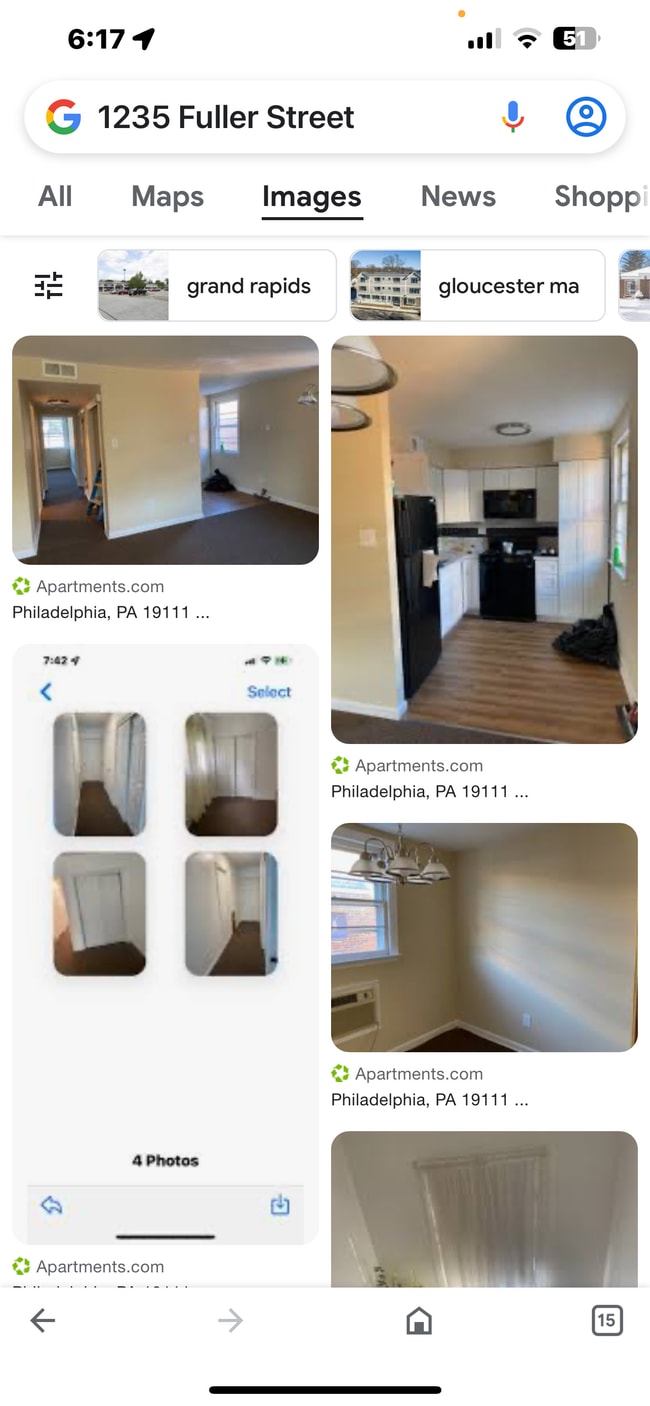
Task: Open the kitchen with black appliances image
Action: [484, 540]
